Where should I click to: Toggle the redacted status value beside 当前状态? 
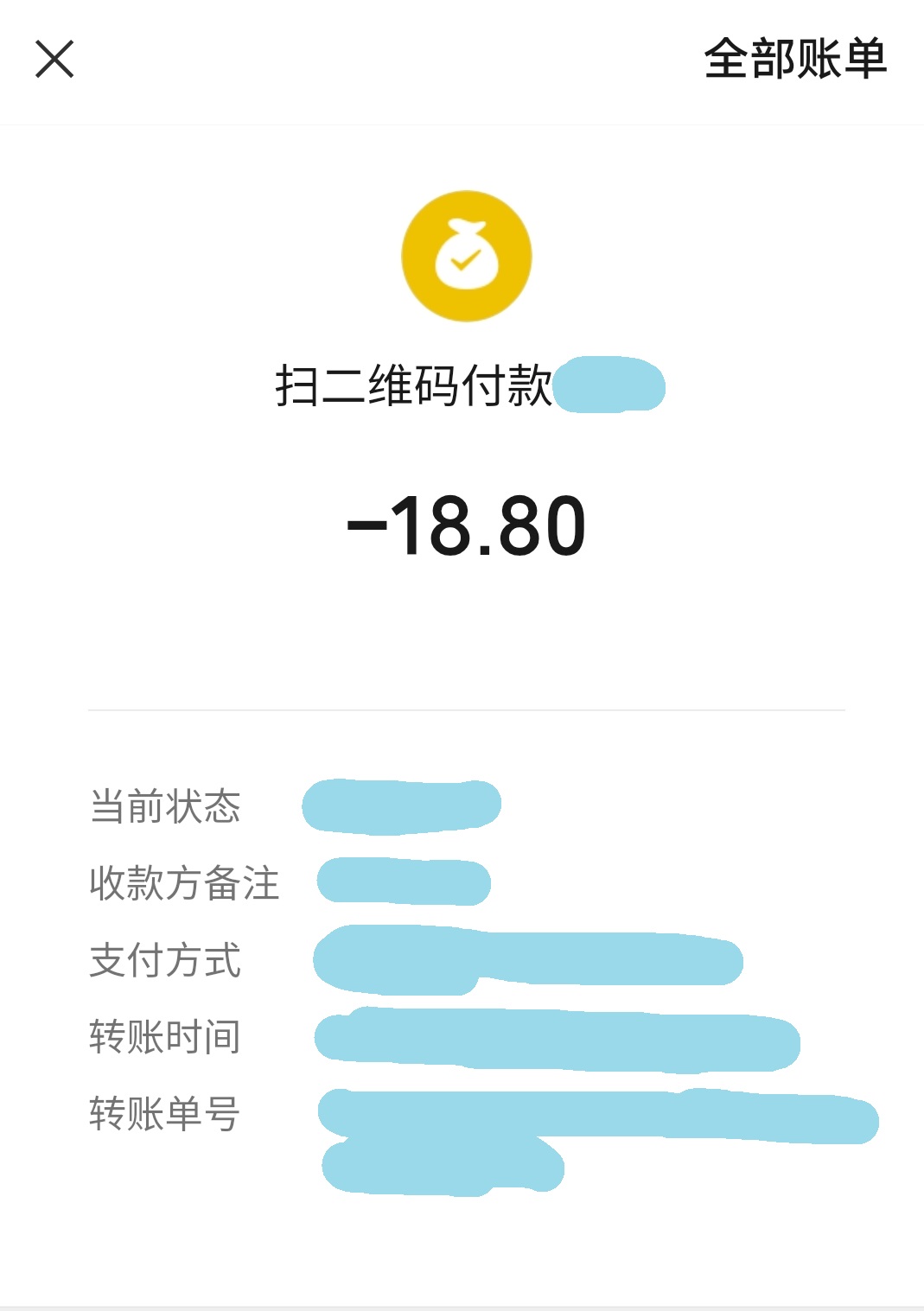402,805
